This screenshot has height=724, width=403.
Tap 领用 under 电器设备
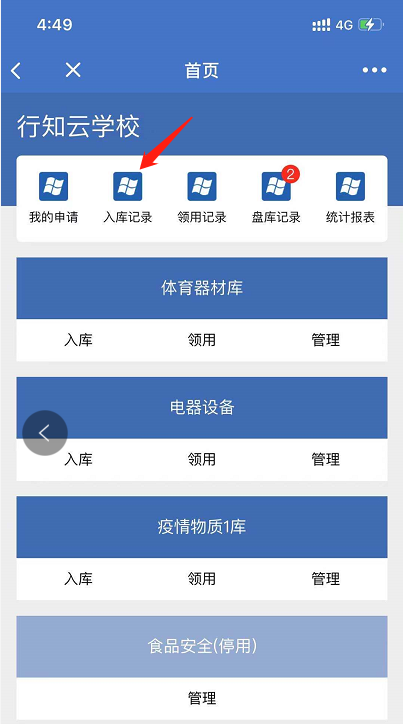point(202,459)
